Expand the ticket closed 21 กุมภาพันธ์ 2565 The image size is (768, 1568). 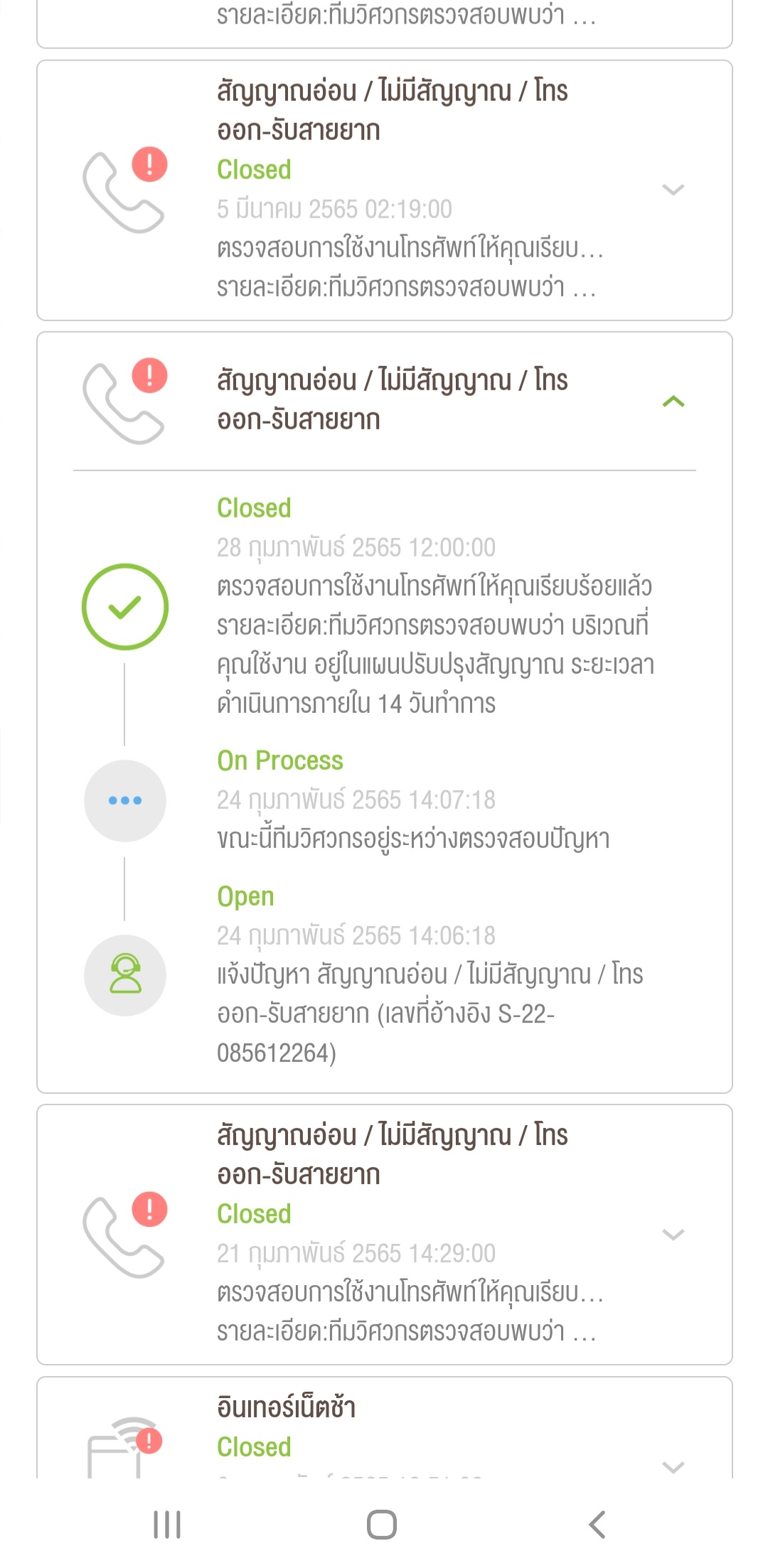673,1235
